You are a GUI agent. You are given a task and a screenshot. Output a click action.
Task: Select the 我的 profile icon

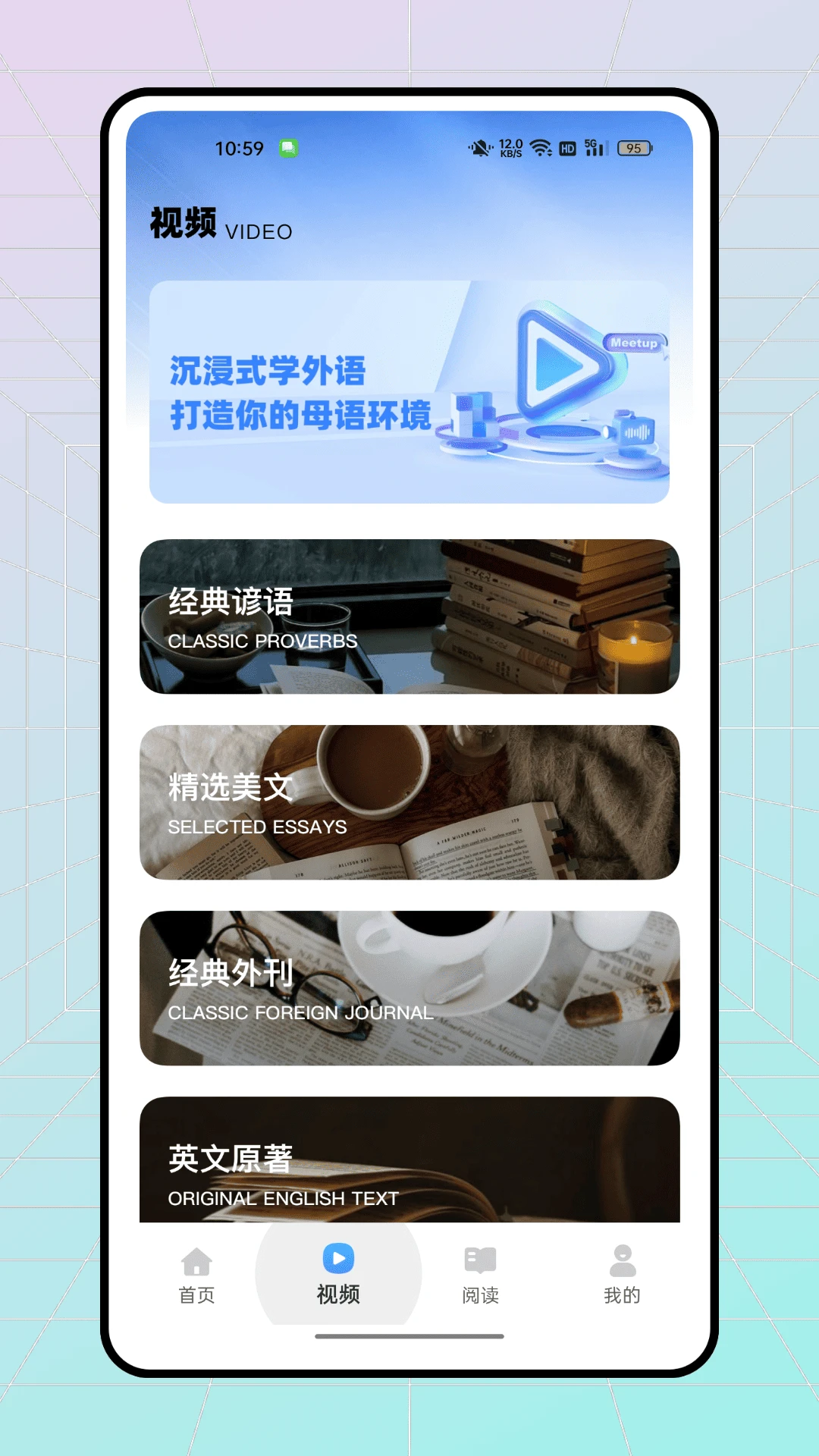[x=622, y=1259]
